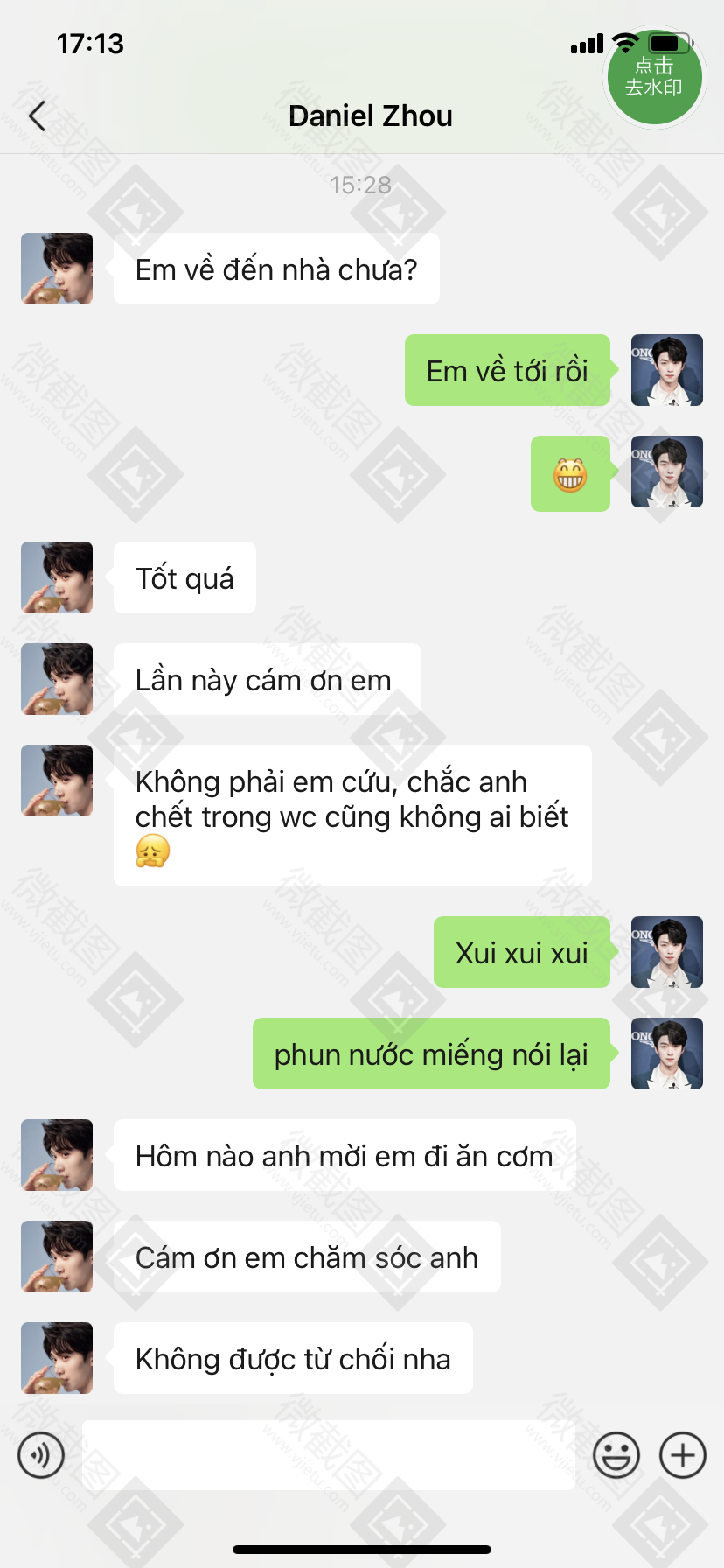Open the emoji sticker panel

(616, 1455)
